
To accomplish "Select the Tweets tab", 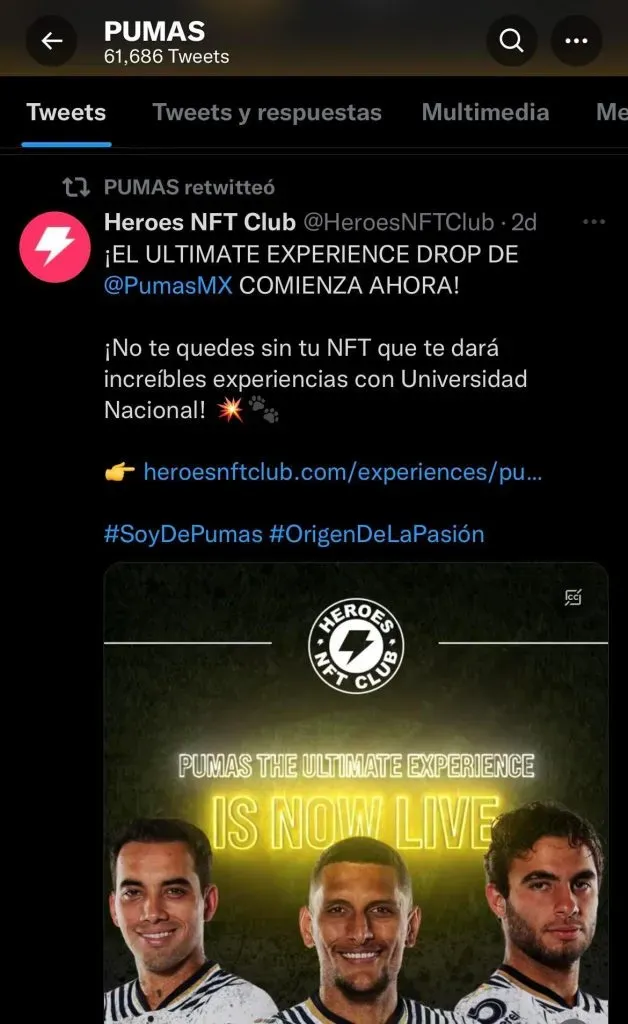I will [x=66, y=112].
